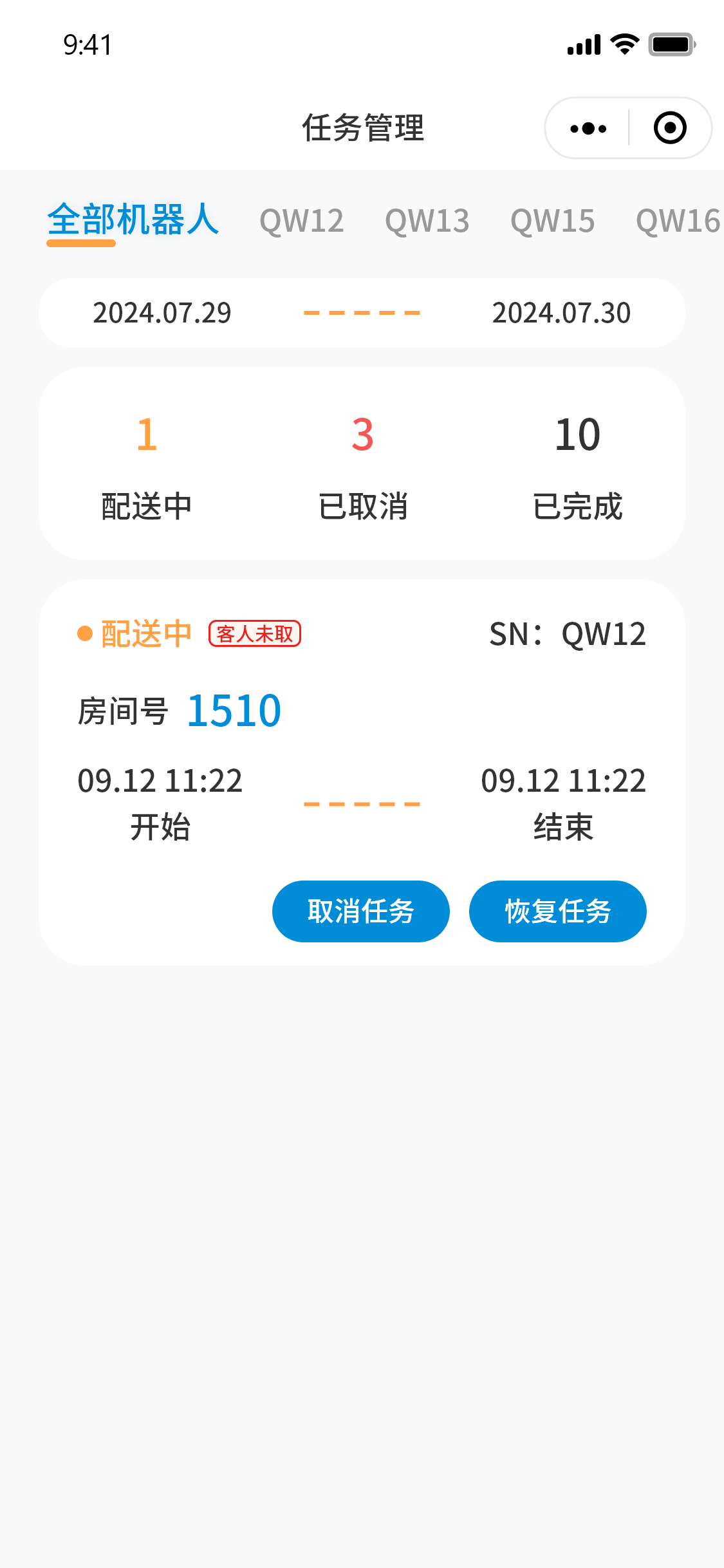
Task: Select the QW12 robot tab
Action: click(301, 221)
